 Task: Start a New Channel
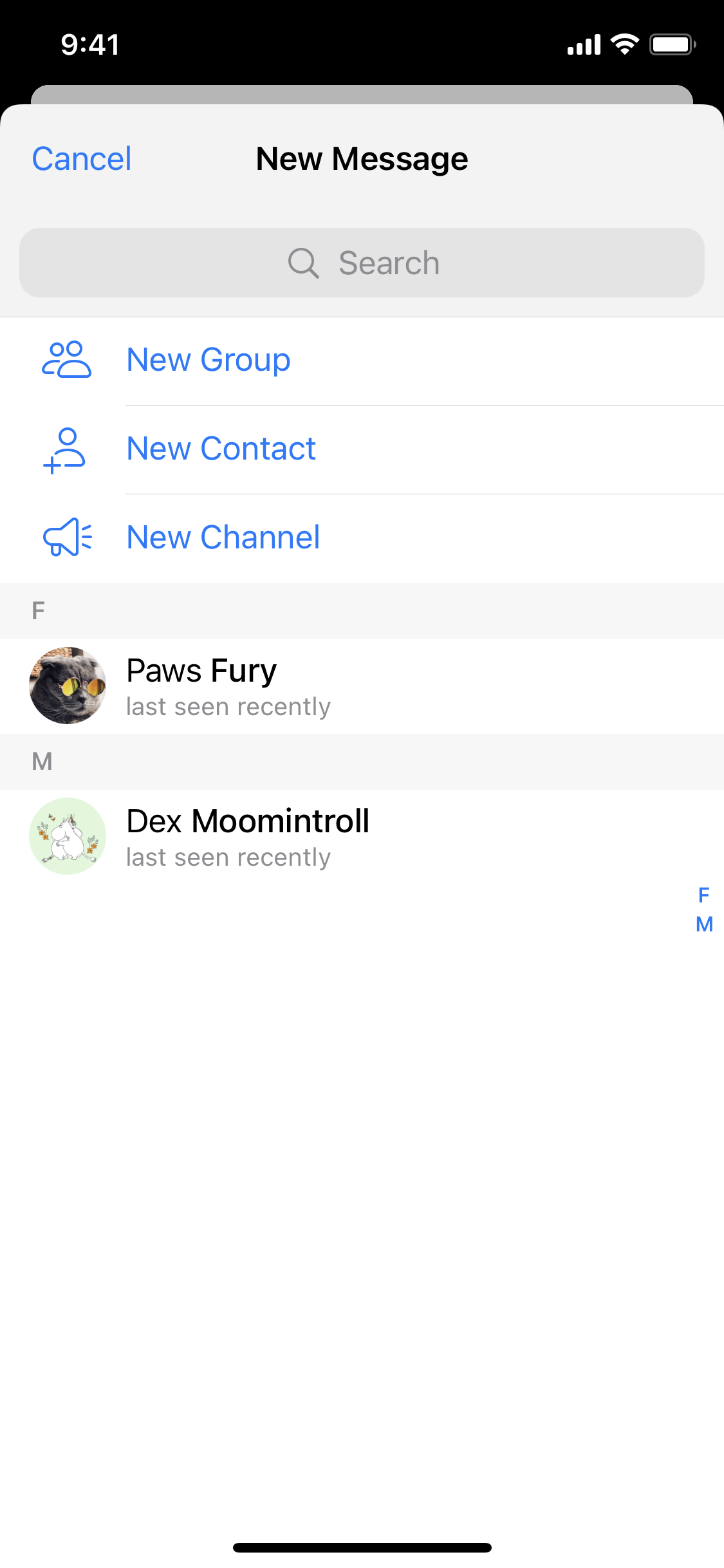pyautogui.click(x=362, y=538)
